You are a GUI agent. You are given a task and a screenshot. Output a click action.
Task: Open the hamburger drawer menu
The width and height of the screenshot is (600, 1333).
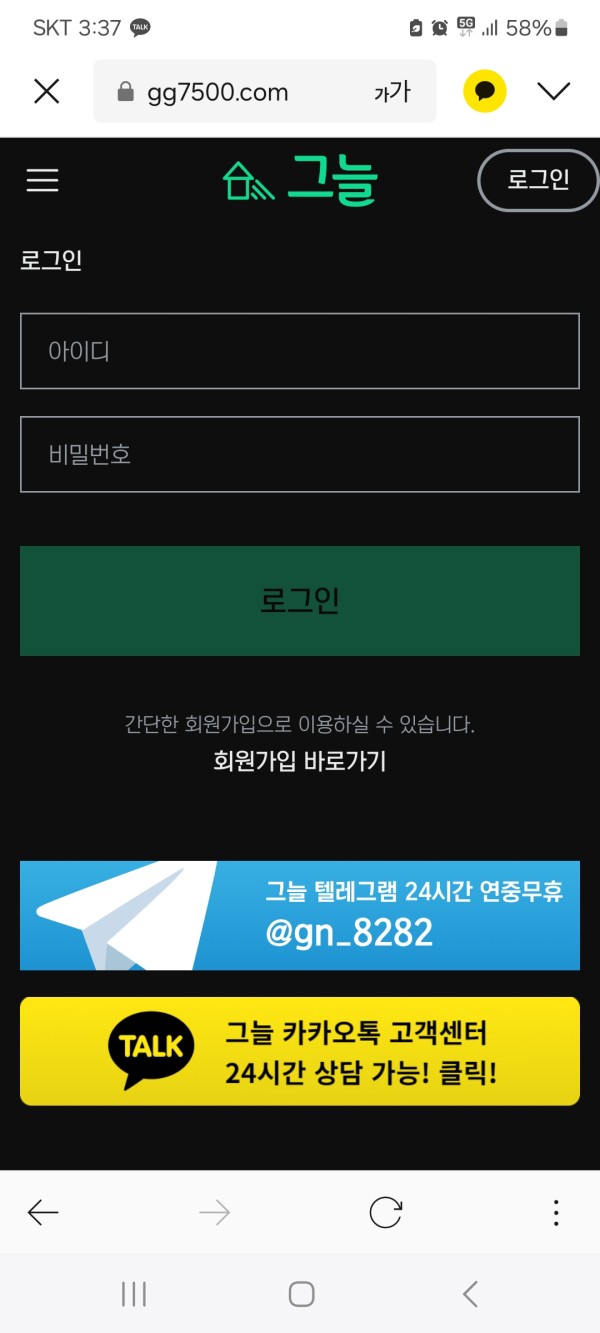(x=42, y=180)
